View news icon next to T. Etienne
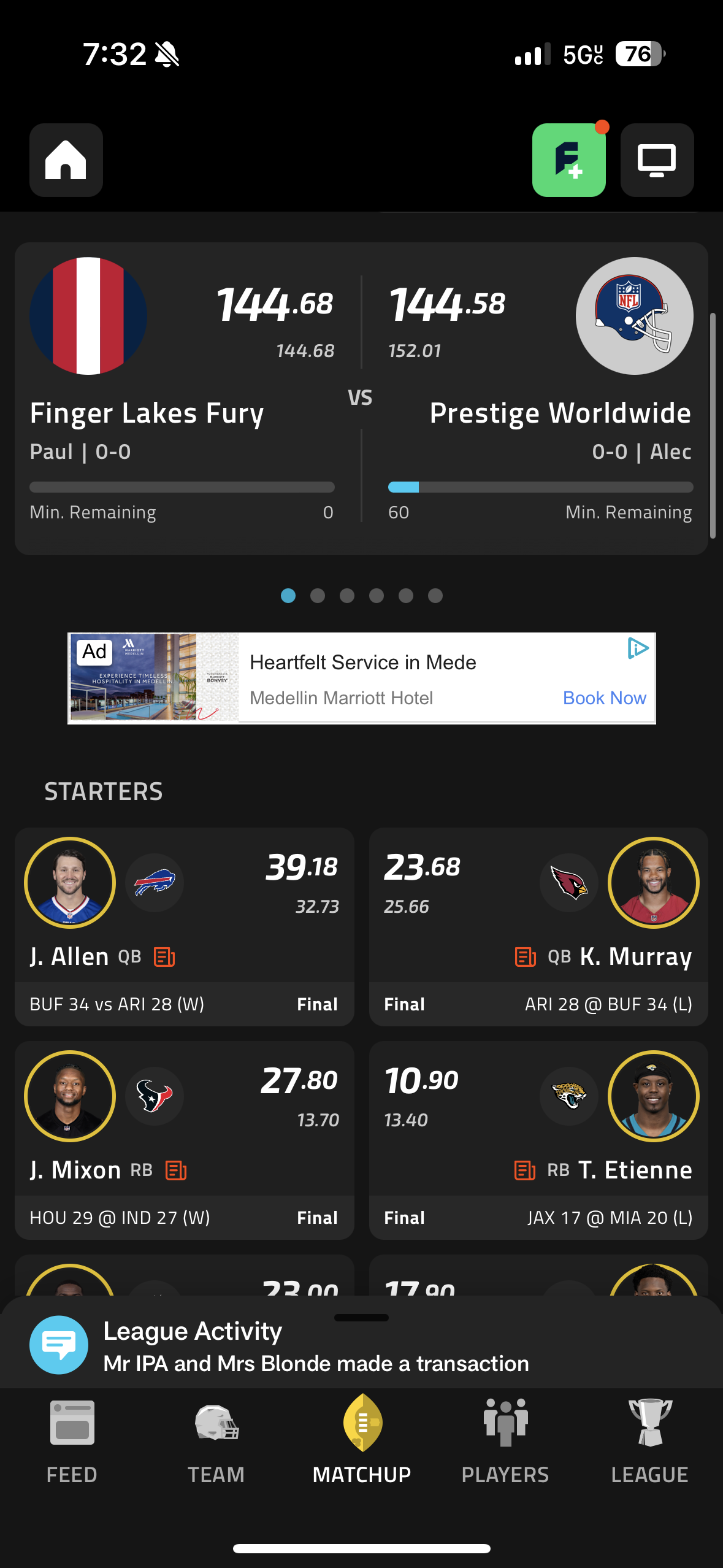Viewport: 723px width, 1568px height. (x=524, y=1170)
